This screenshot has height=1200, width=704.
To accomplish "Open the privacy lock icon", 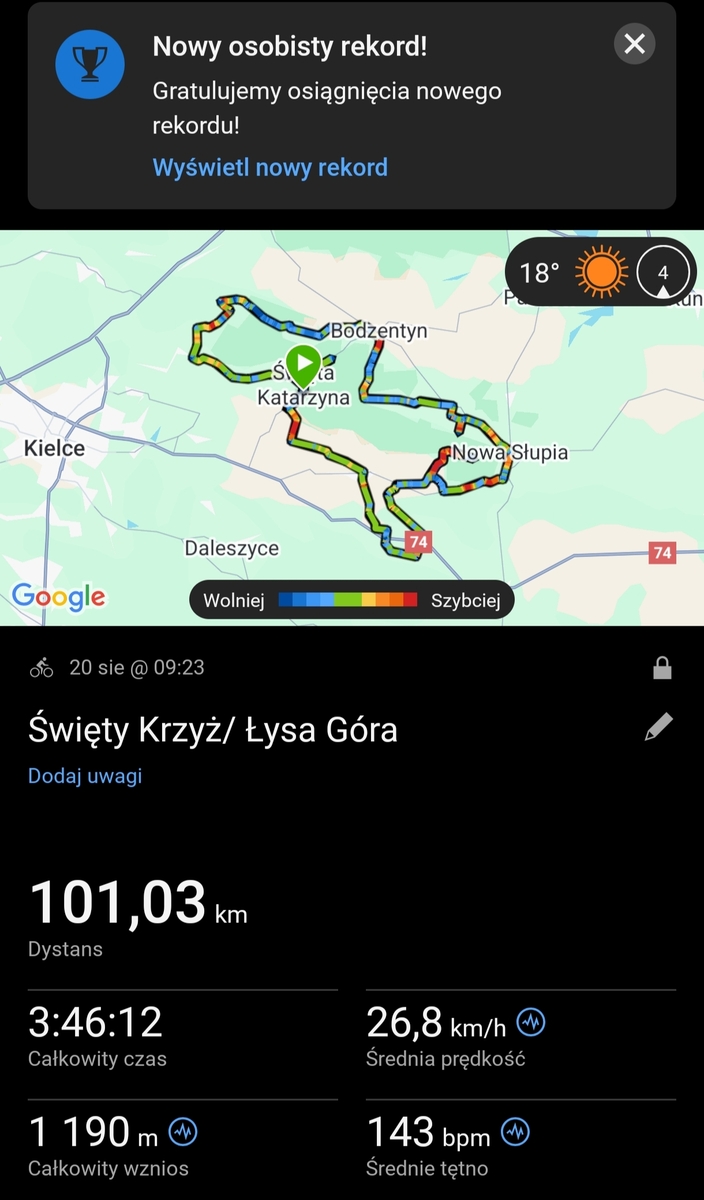I will click(x=662, y=669).
